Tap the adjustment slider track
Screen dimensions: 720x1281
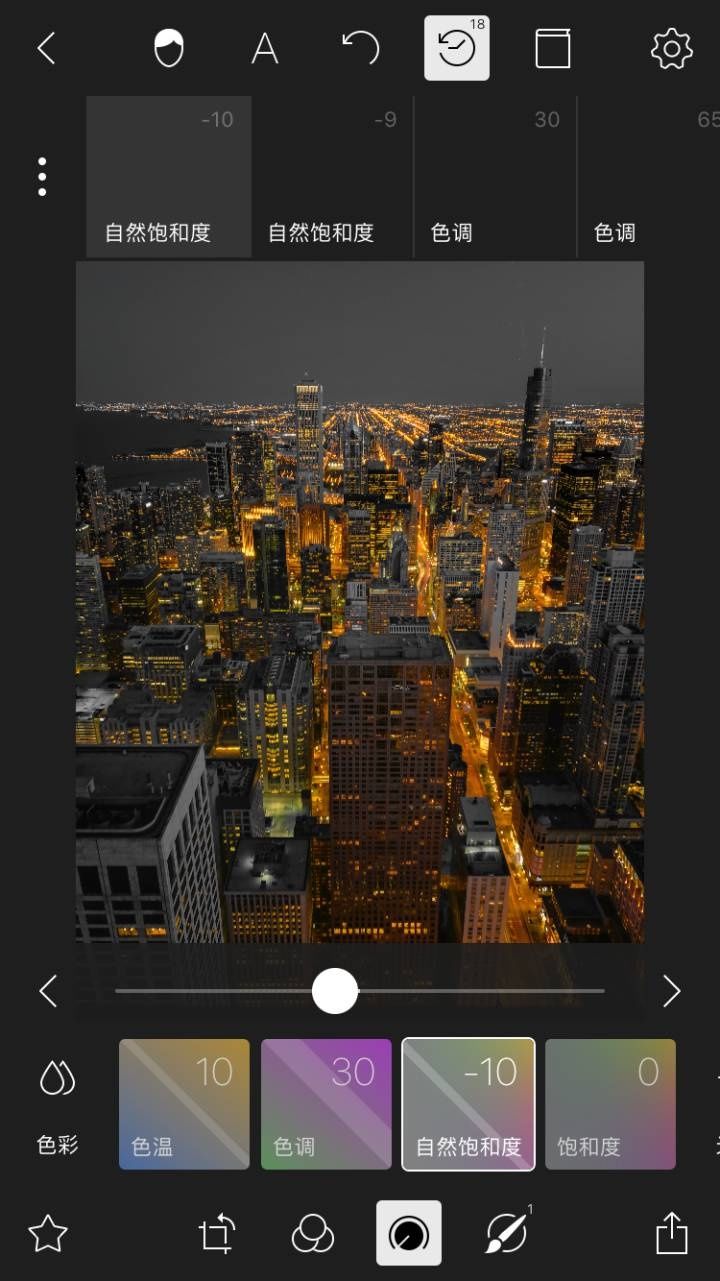coord(360,991)
